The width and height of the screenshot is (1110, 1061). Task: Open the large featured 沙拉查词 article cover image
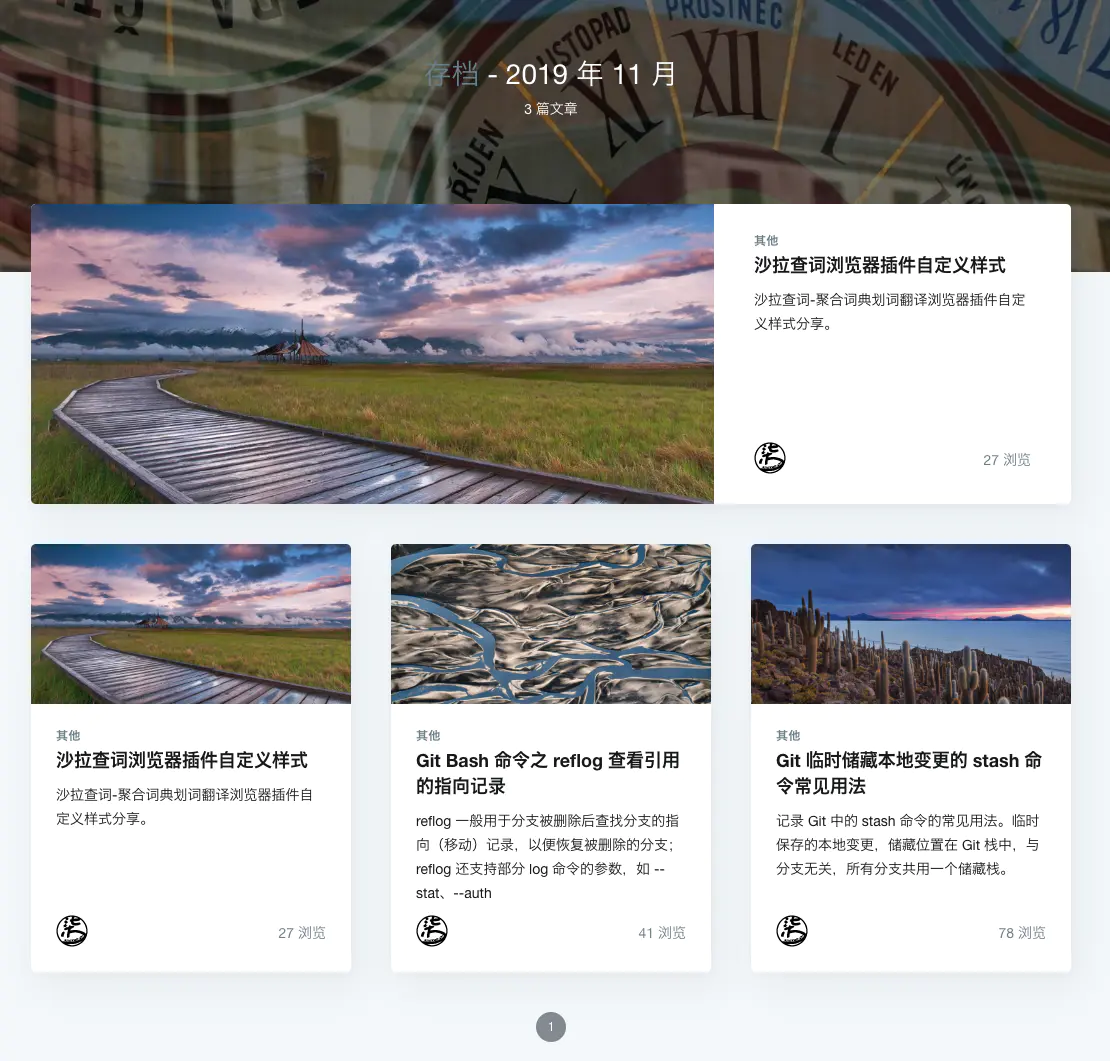372,354
